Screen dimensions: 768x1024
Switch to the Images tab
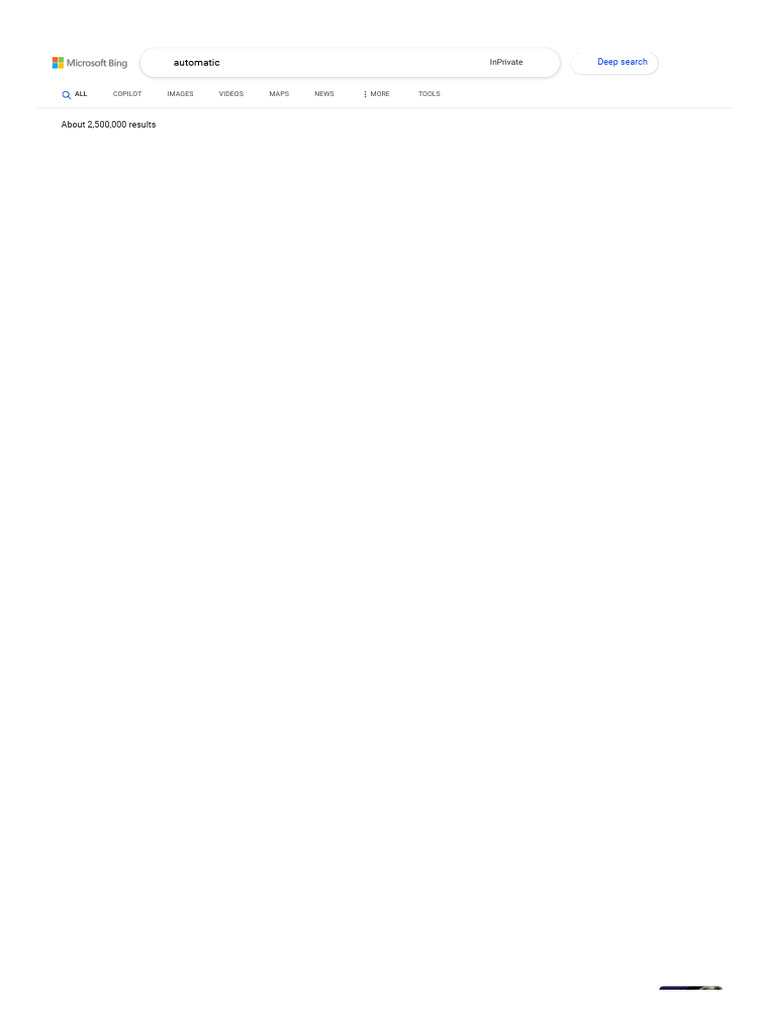tap(180, 94)
